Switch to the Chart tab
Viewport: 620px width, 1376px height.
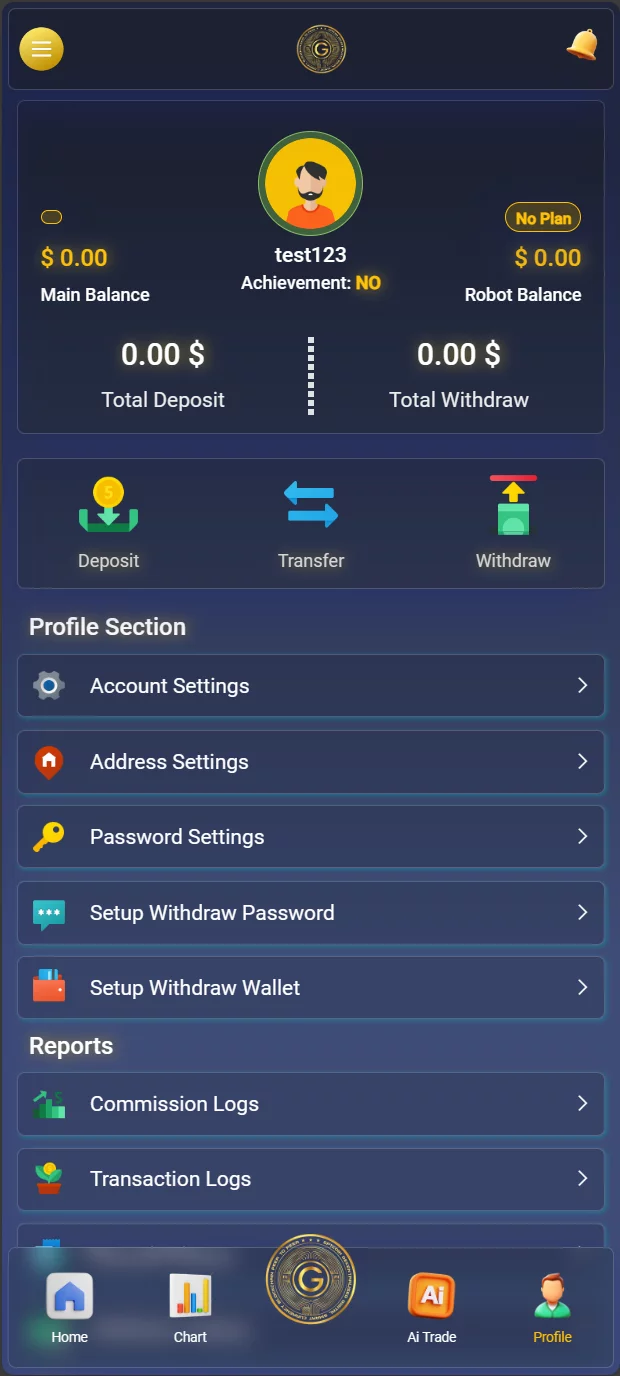pyautogui.click(x=190, y=1308)
